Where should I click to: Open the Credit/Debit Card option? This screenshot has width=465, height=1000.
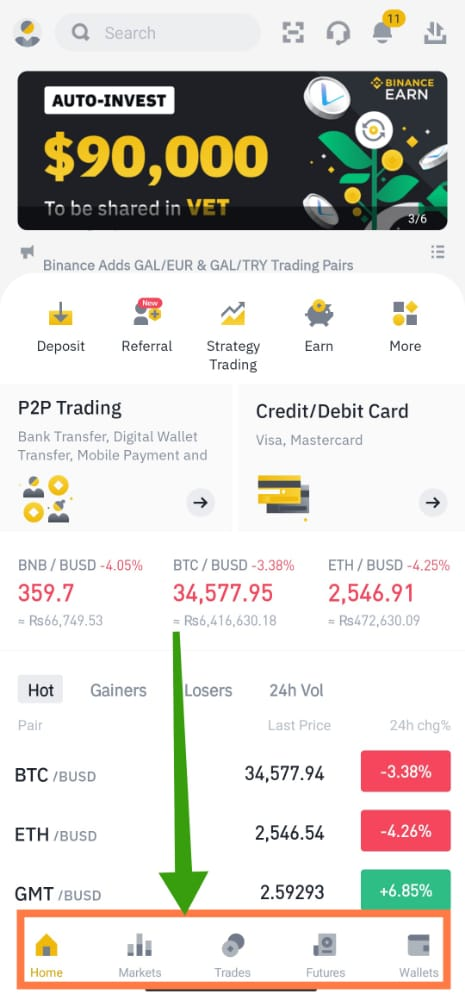coord(351,457)
